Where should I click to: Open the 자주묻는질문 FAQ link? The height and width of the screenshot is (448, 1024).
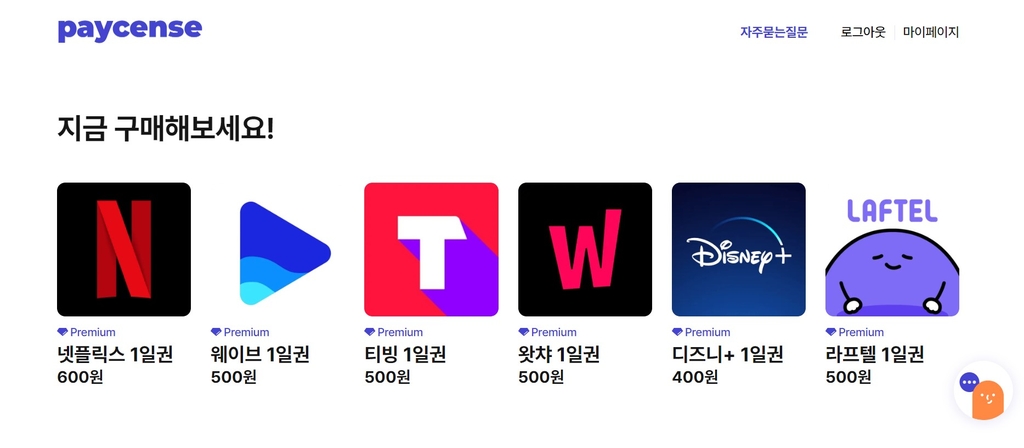[x=773, y=32]
